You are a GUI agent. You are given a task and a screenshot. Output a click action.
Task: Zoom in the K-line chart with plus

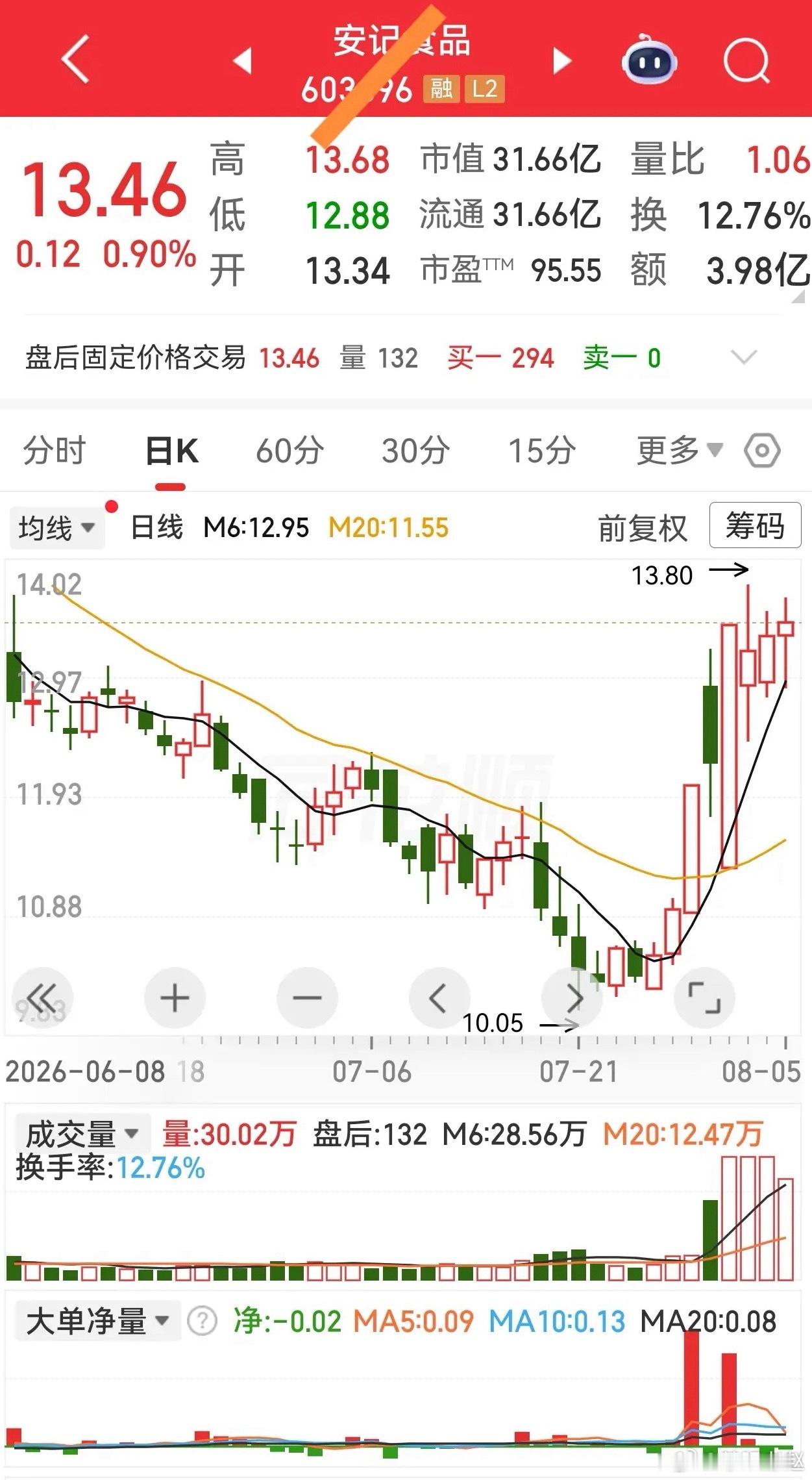click(175, 997)
